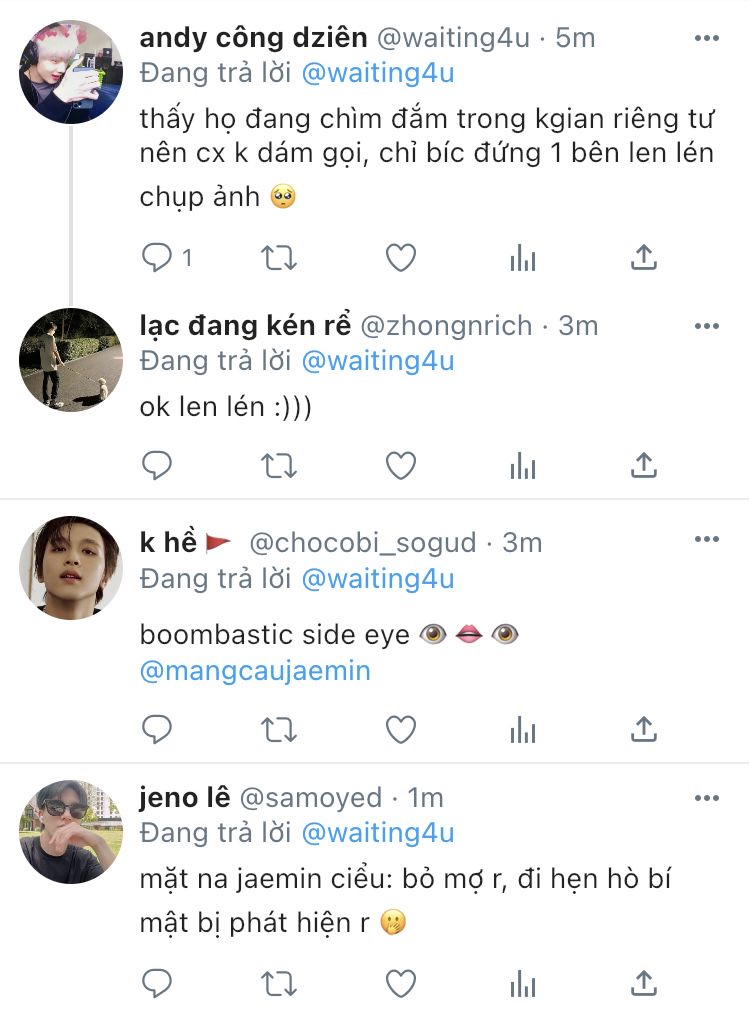Screen dimensions: 749x1013
Task: Open overflow menu on andy công dziên's tweet
Action: tap(706, 38)
